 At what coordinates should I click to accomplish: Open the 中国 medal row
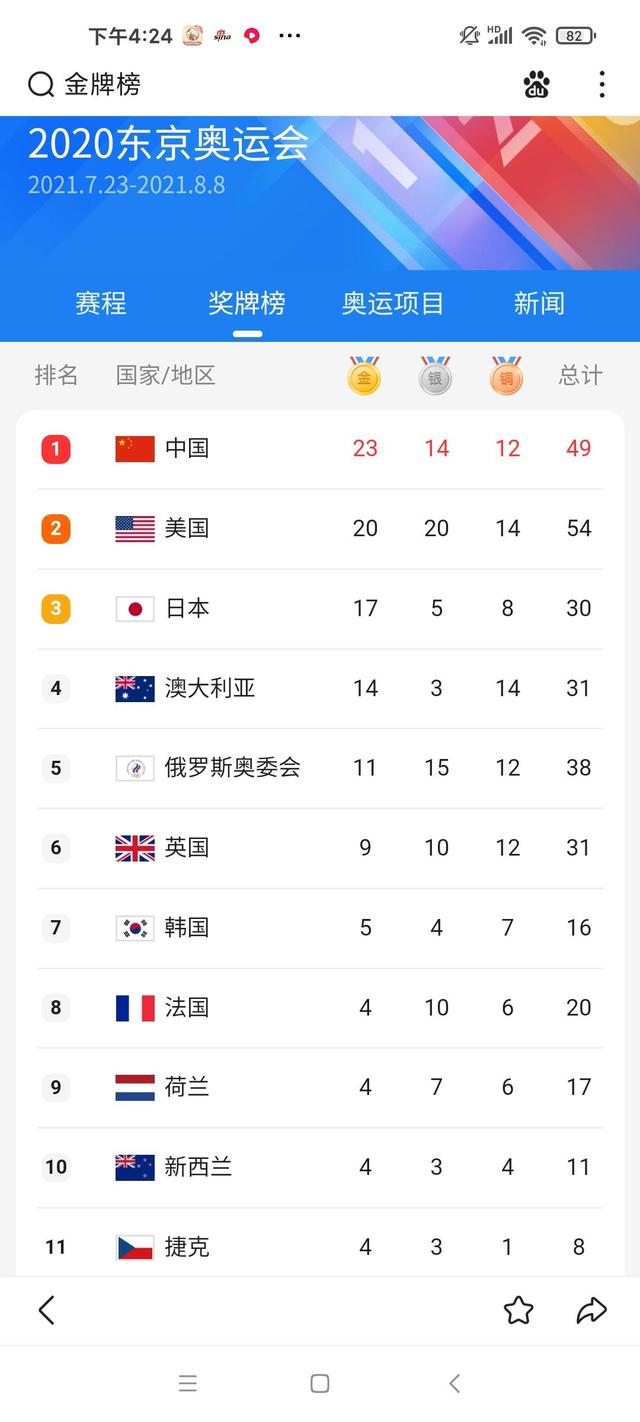pyautogui.click(x=320, y=448)
